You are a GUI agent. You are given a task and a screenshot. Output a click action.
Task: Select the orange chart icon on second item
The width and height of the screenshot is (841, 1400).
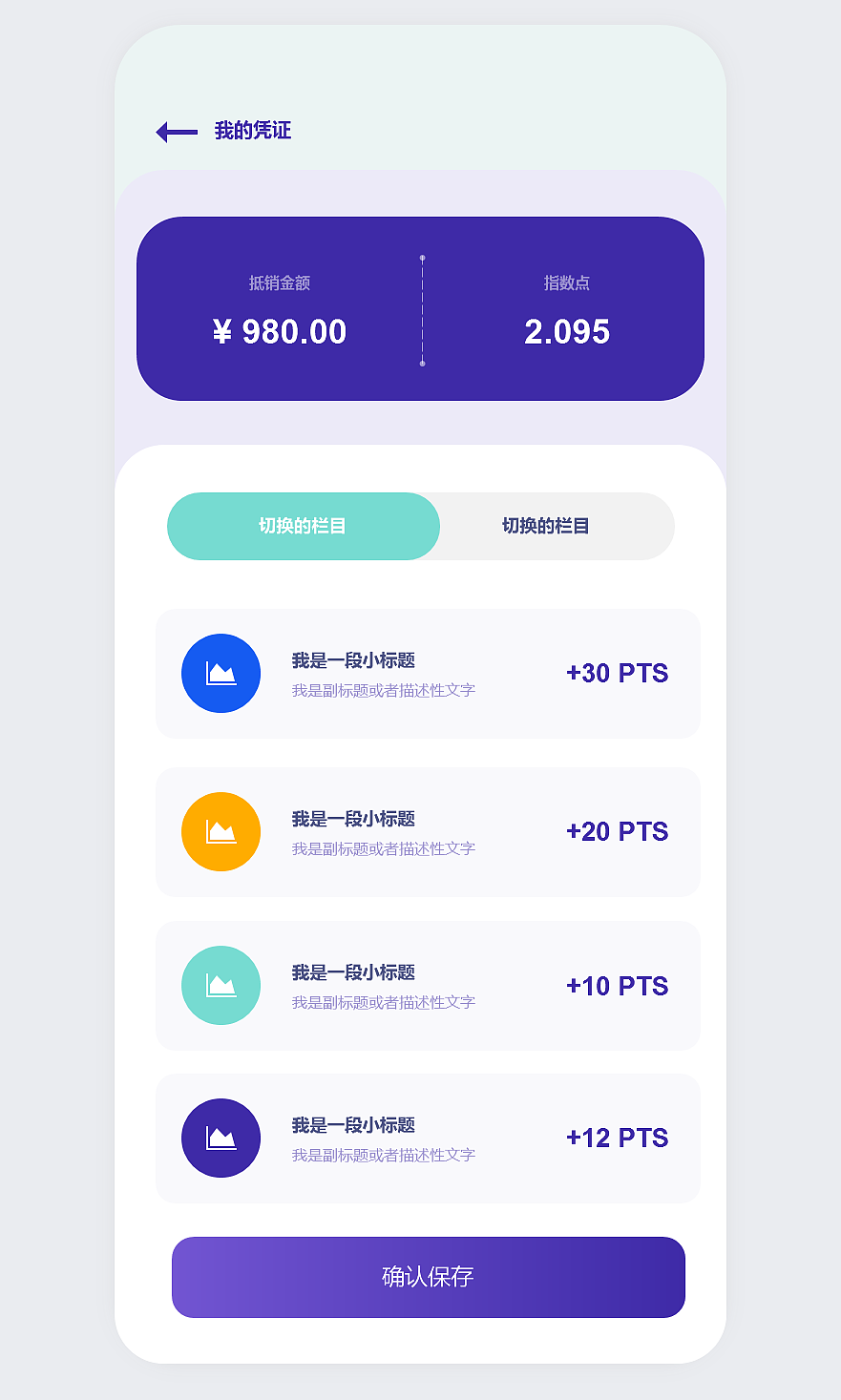221,831
